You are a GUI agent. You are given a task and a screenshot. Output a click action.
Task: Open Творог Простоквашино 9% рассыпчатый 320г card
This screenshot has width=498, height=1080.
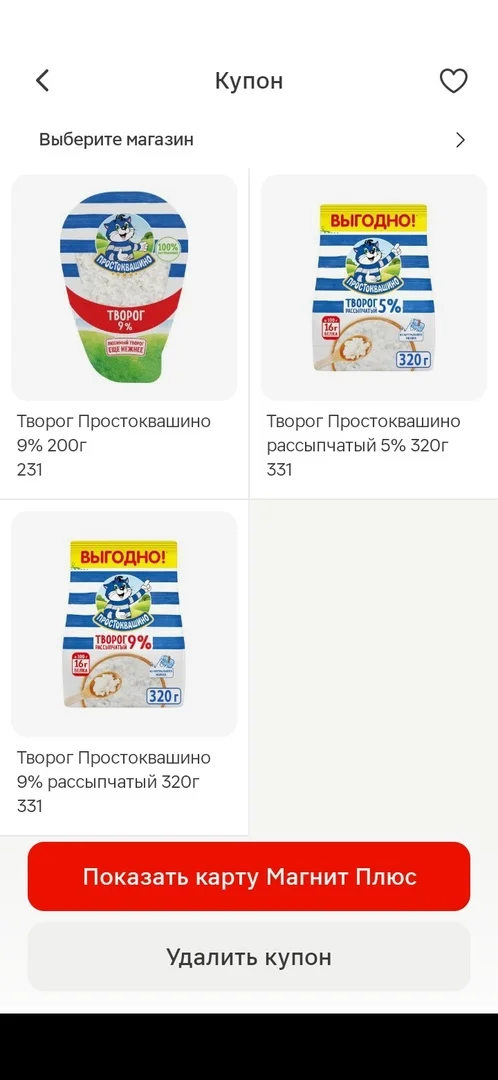tap(124, 668)
